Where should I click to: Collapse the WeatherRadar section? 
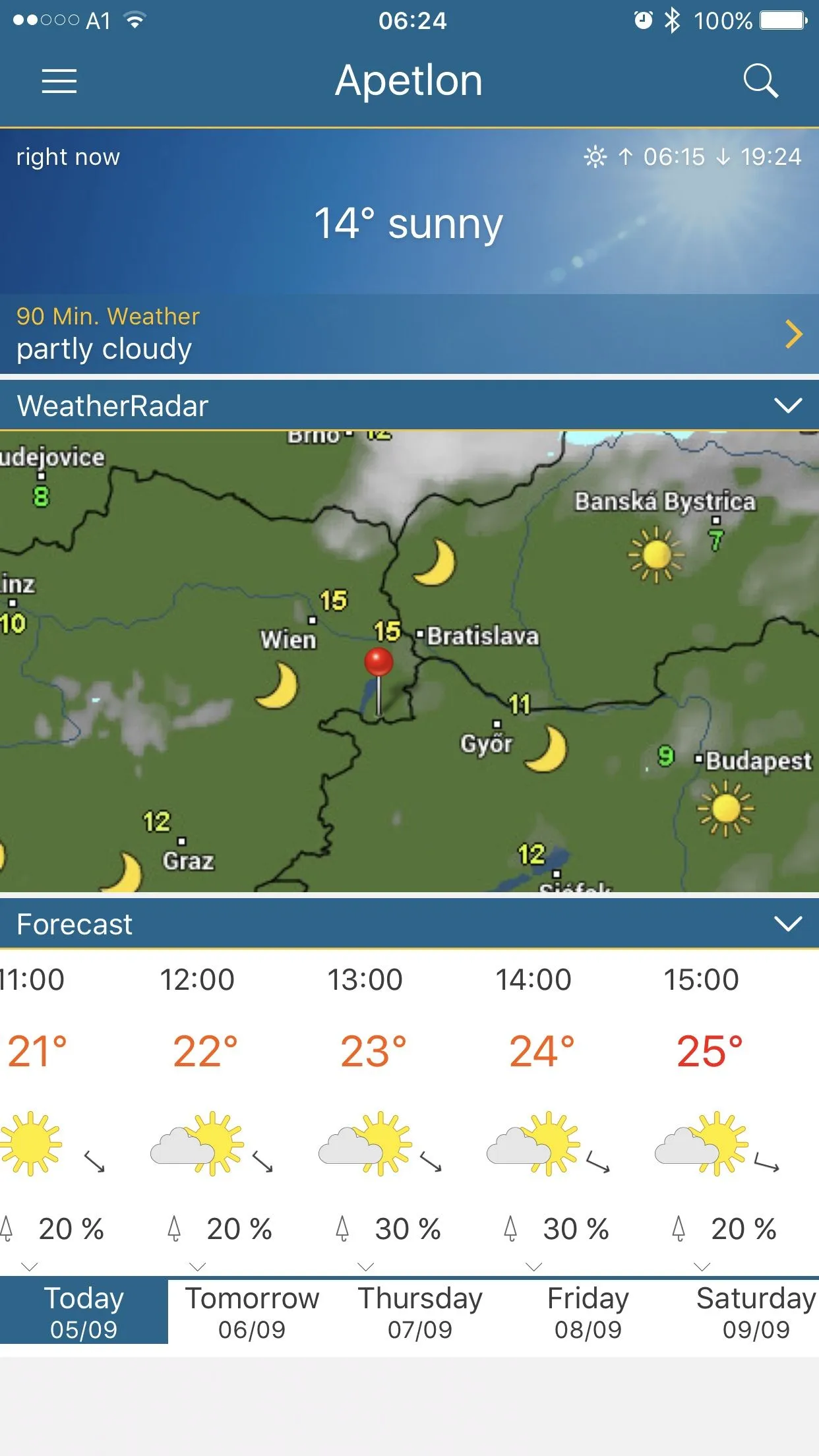tap(787, 405)
